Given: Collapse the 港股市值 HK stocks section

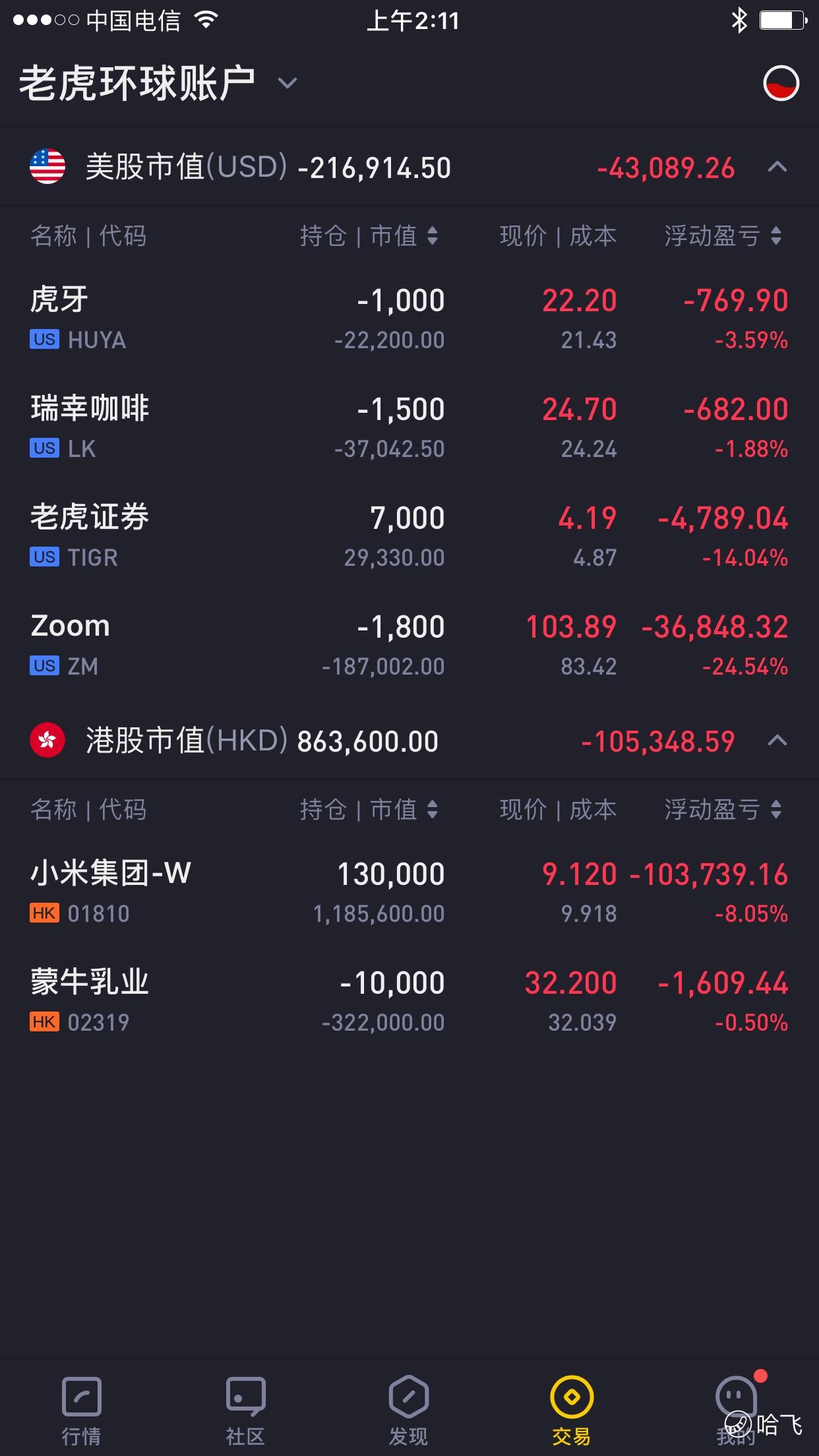Looking at the screenshot, I should pyautogui.click(x=777, y=741).
